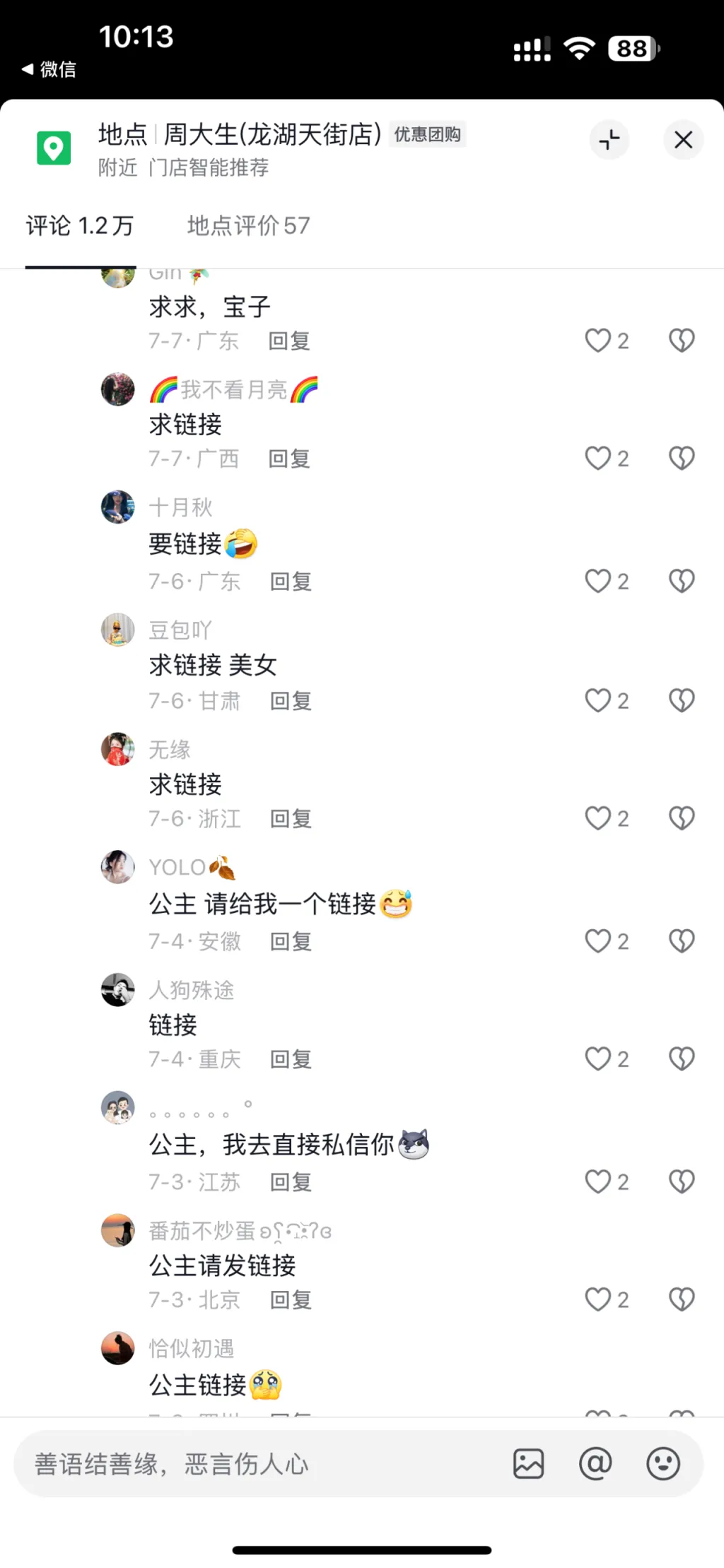Image resolution: width=724 pixels, height=1568 pixels.
Task: Open 🌈我不看月亮🌈's profile avatar
Action: (117, 389)
